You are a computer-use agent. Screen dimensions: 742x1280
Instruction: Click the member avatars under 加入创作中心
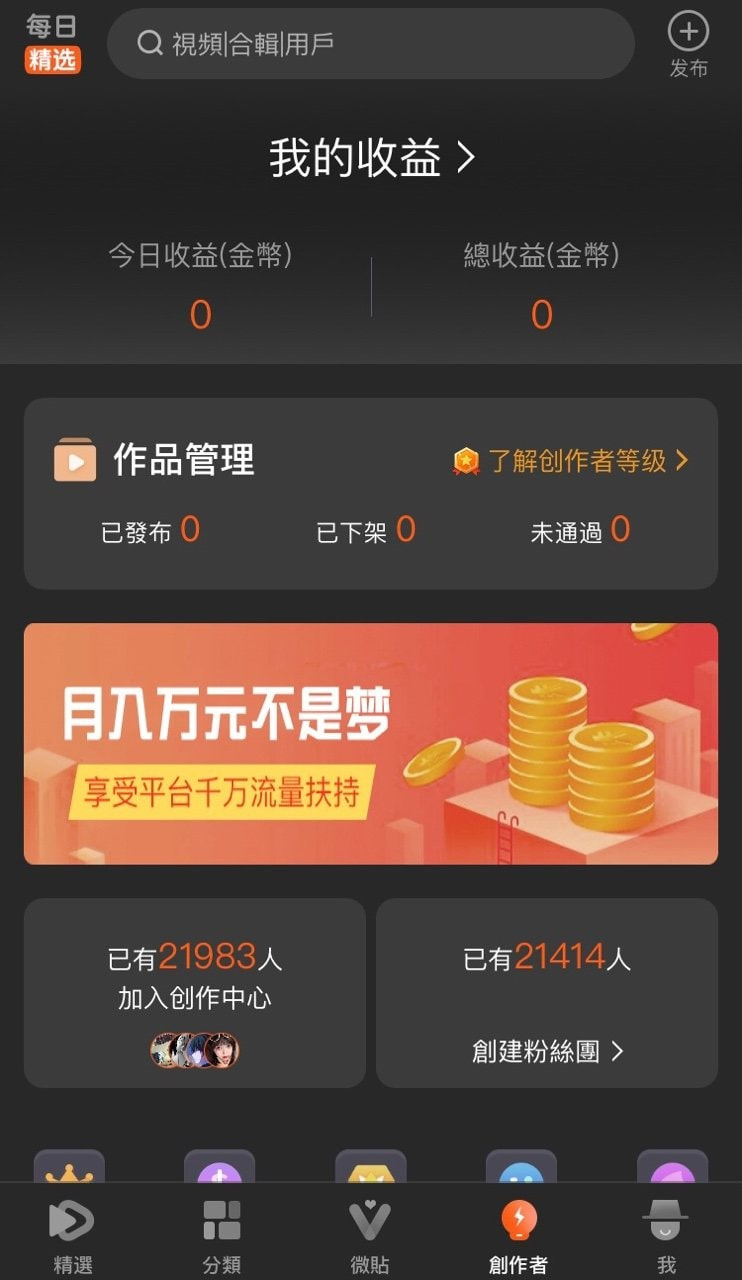(194, 1049)
